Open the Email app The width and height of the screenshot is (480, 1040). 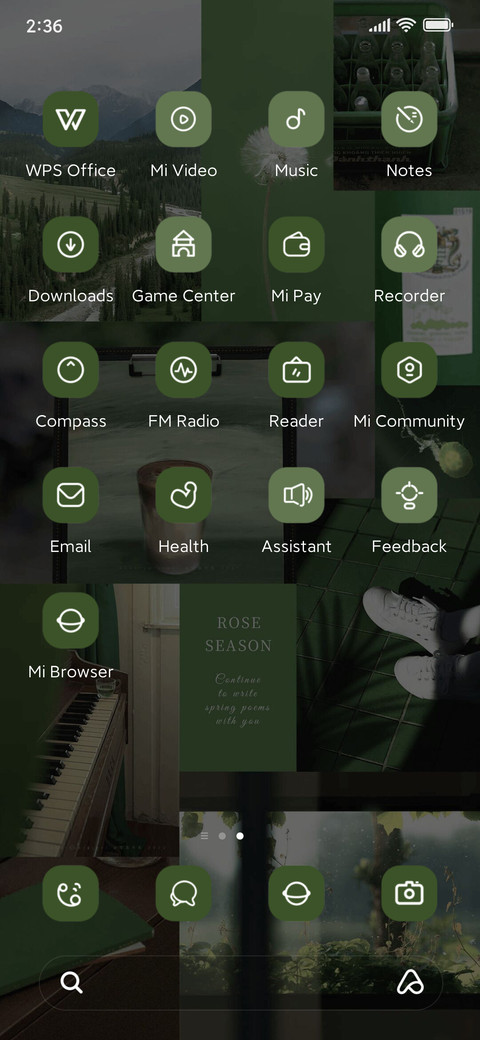coord(71,495)
